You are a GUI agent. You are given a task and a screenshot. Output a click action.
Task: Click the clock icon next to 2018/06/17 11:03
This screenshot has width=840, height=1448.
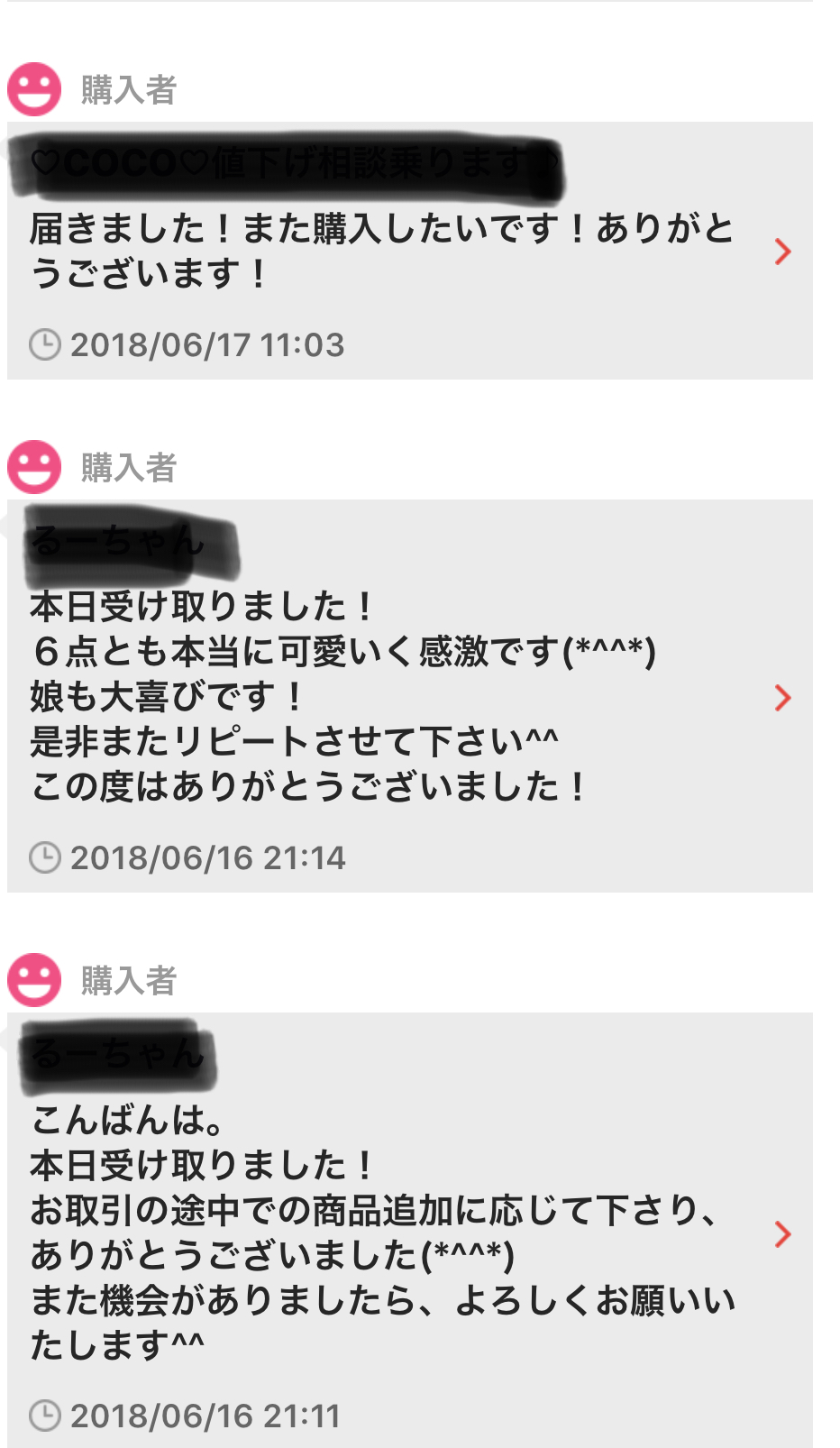[x=45, y=344]
